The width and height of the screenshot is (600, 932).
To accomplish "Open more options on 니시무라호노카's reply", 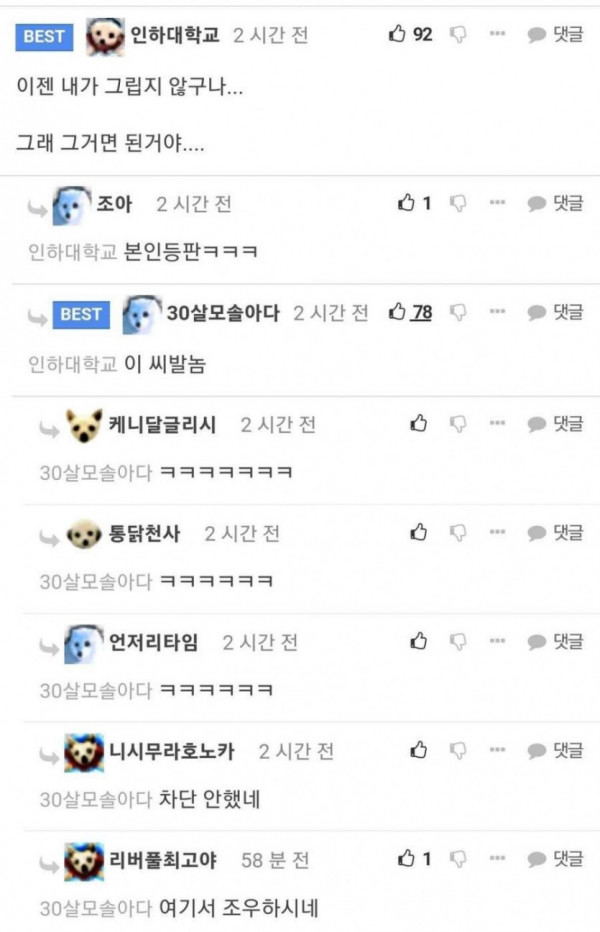I will pos(497,750).
